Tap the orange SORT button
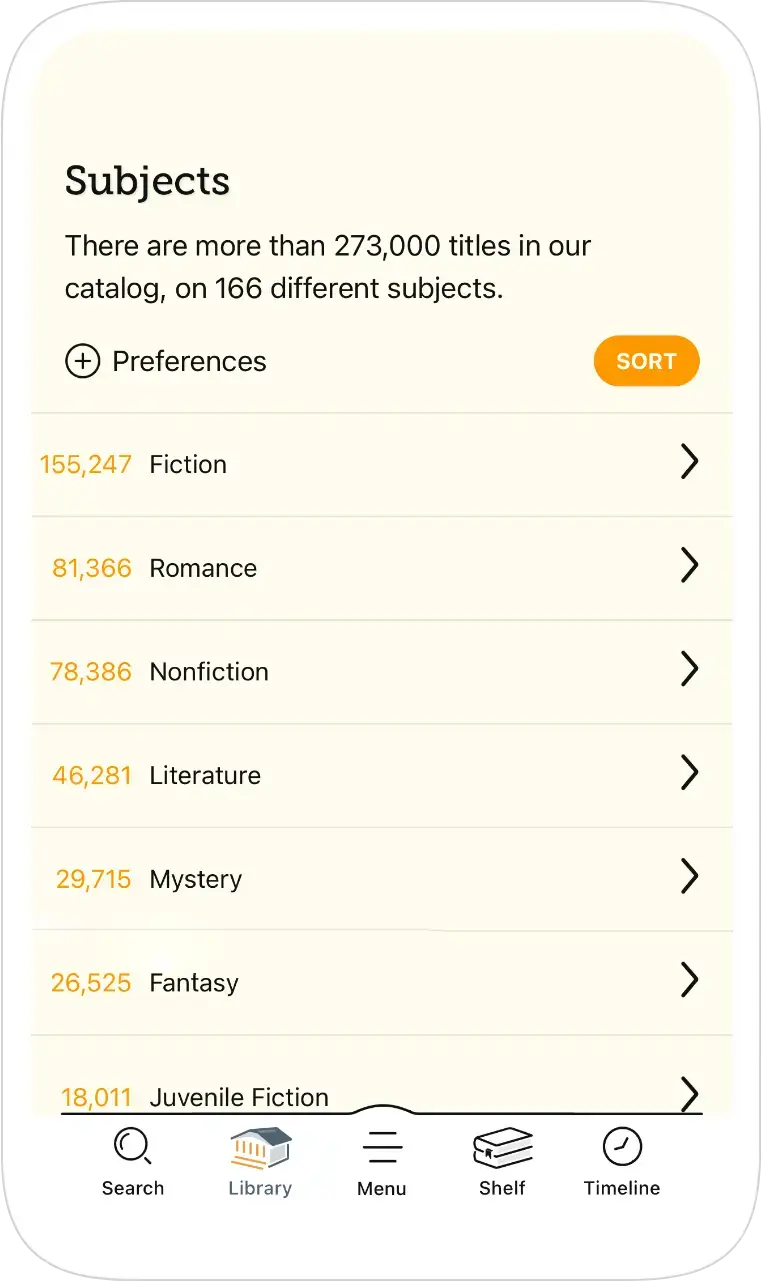This screenshot has width=761, height=1281. pyautogui.click(x=646, y=361)
